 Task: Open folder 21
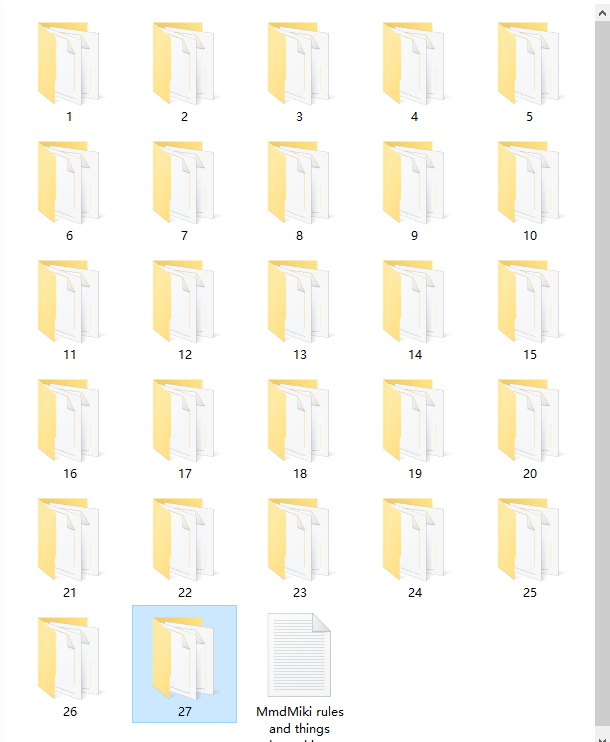click(69, 540)
